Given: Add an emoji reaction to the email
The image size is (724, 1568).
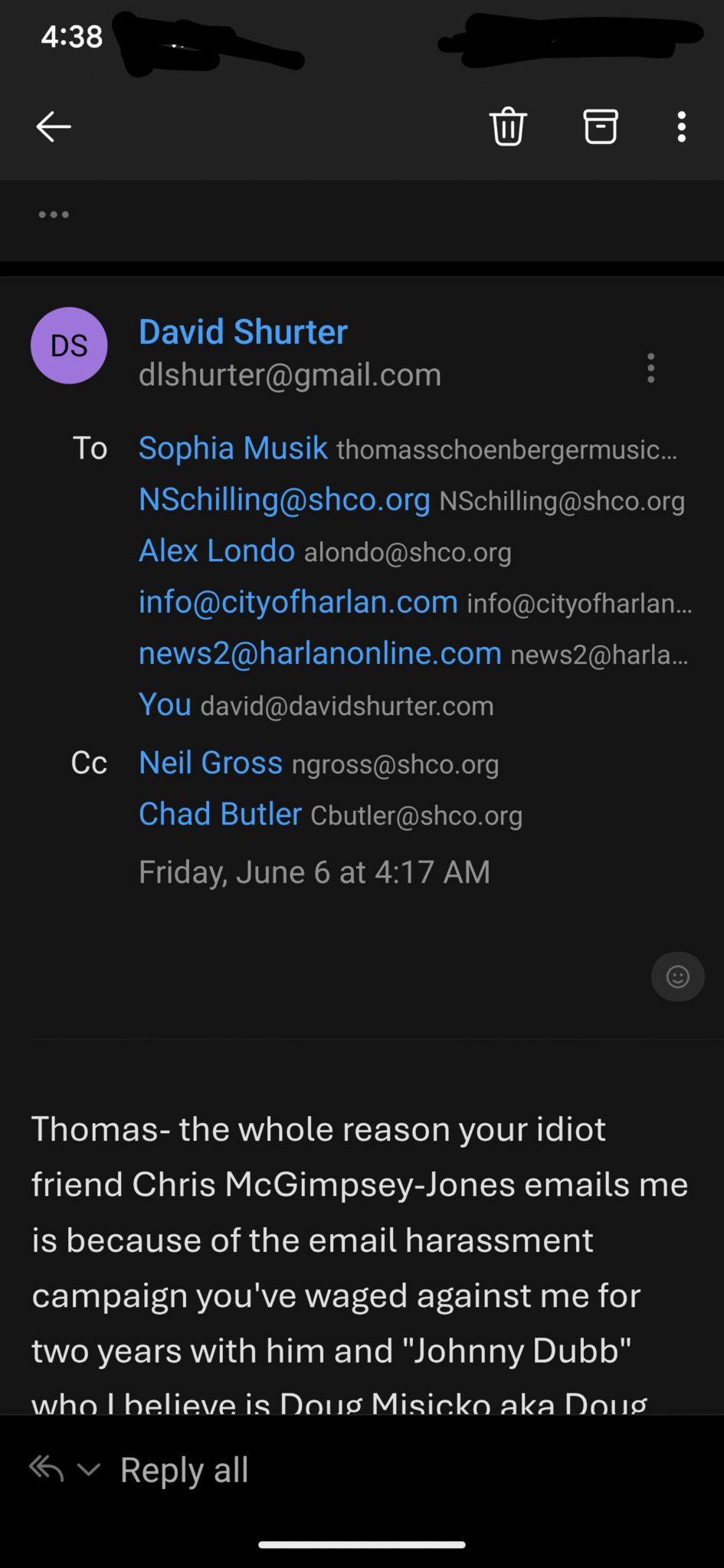Looking at the screenshot, I should [677, 976].
